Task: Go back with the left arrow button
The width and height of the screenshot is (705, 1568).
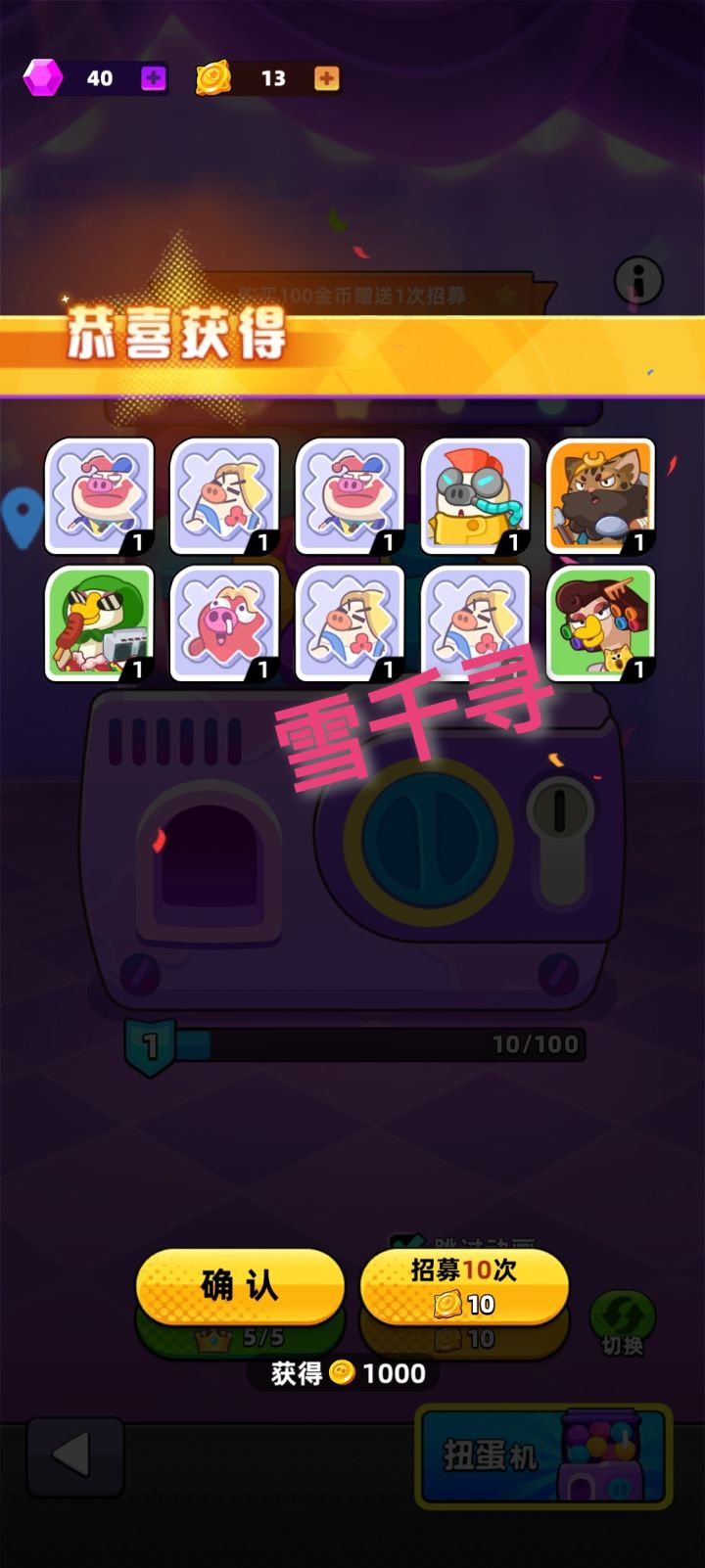Action: point(74,1455)
